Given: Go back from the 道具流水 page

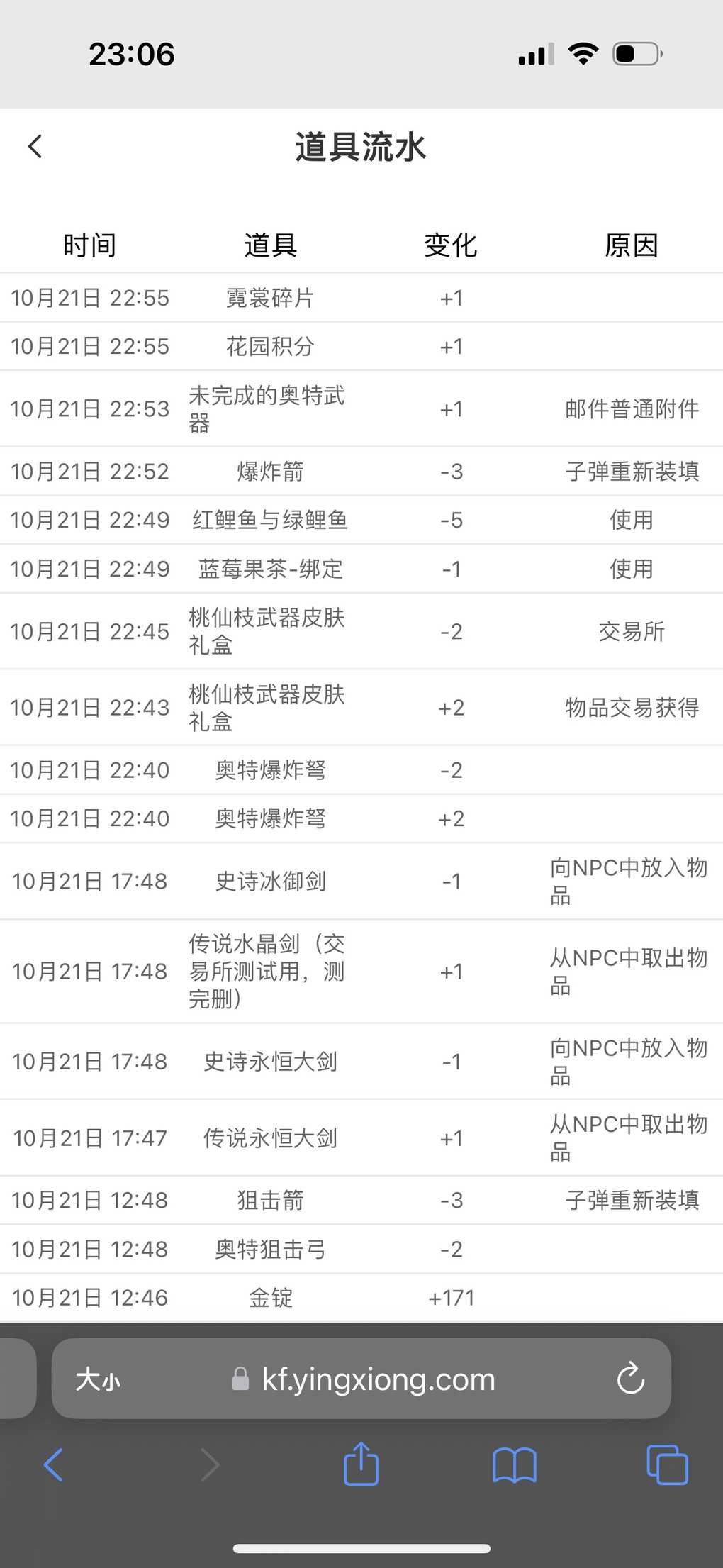Looking at the screenshot, I should [x=35, y=147].
